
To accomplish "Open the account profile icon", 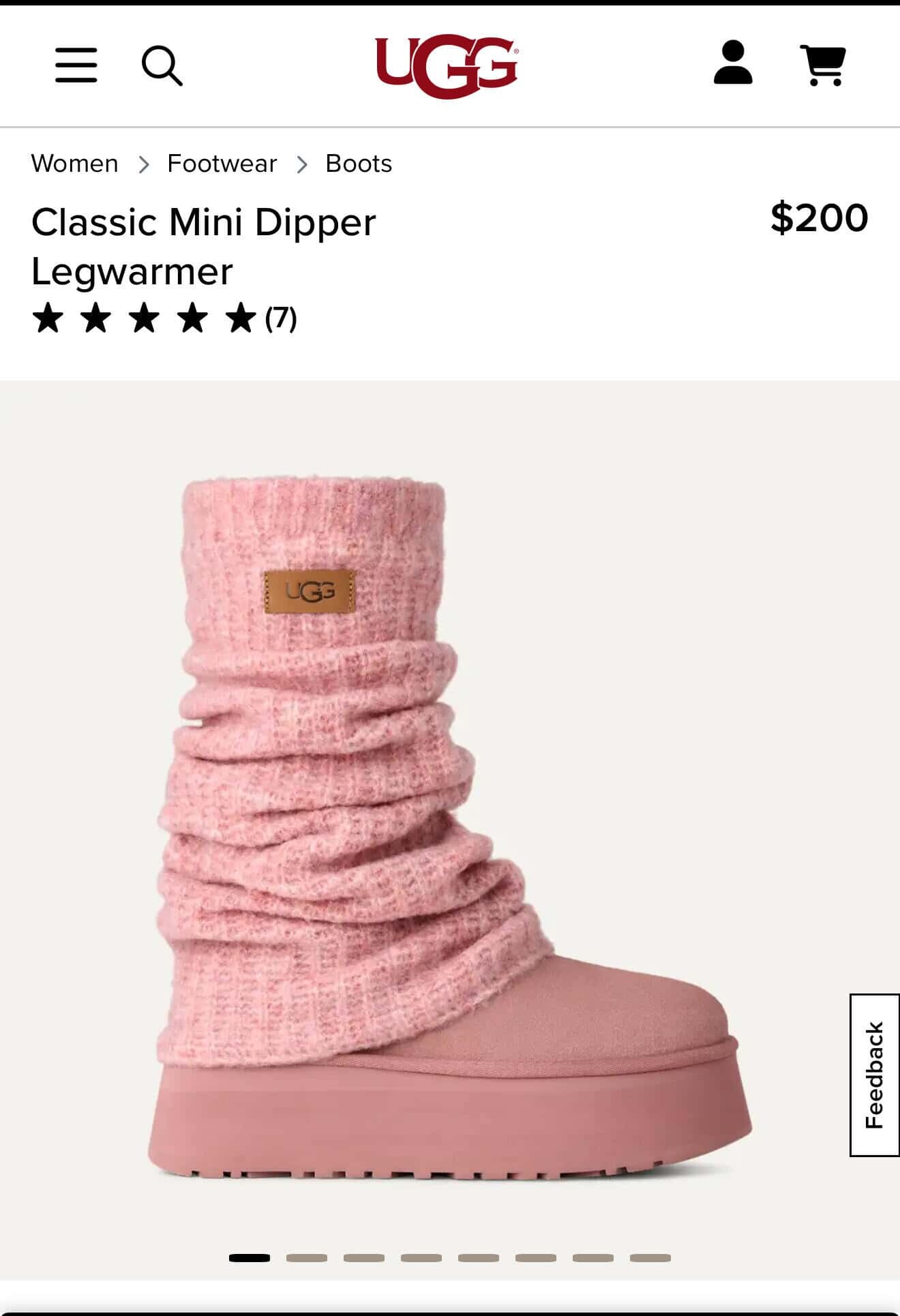I will point(733,63).
